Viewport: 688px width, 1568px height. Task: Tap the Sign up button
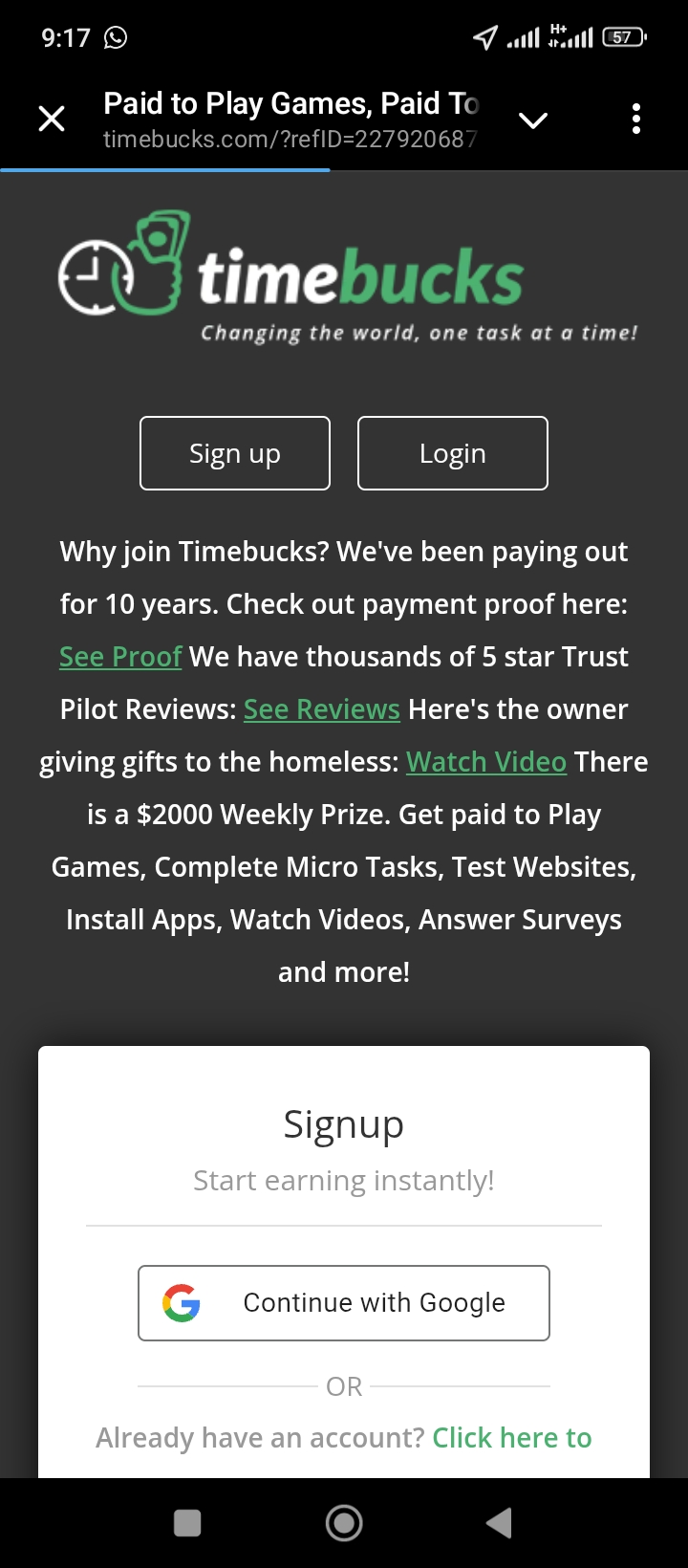pos(235,453)
